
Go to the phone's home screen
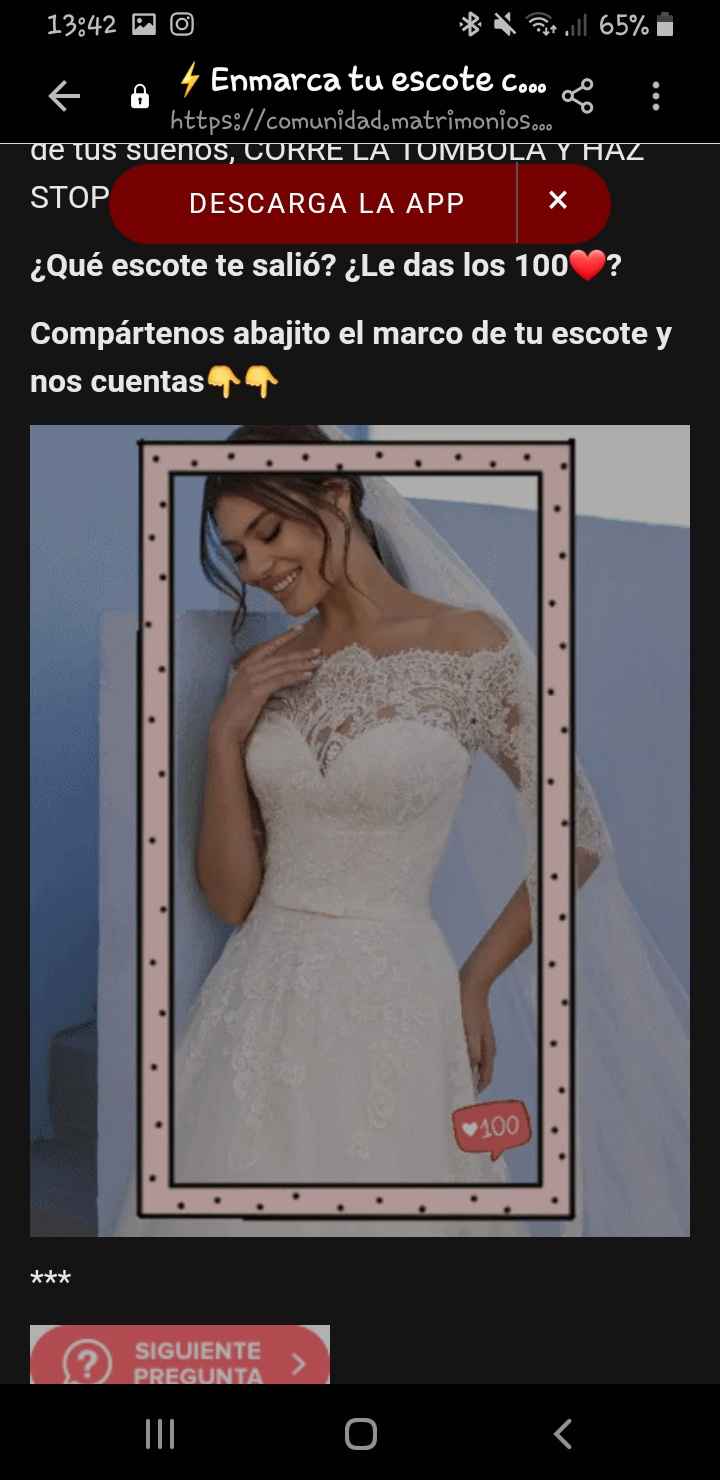[360, 1434]
